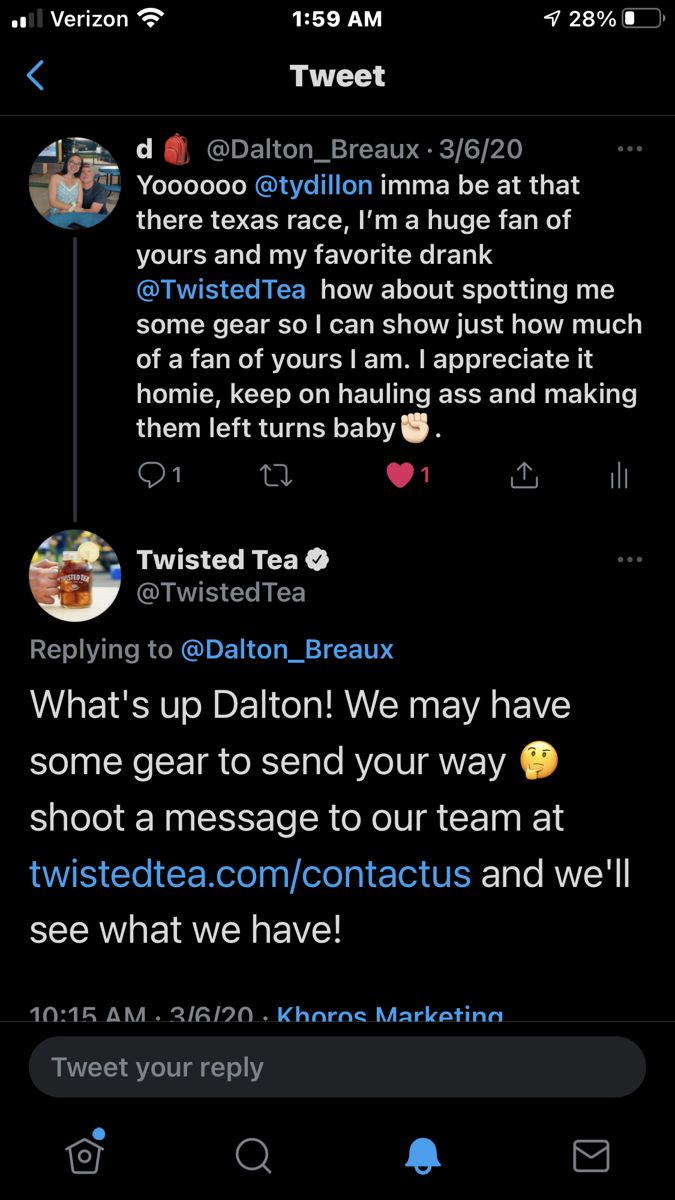The image size is (675, 1200).
Task: Switch to the Home tab
Action: 84,1155
